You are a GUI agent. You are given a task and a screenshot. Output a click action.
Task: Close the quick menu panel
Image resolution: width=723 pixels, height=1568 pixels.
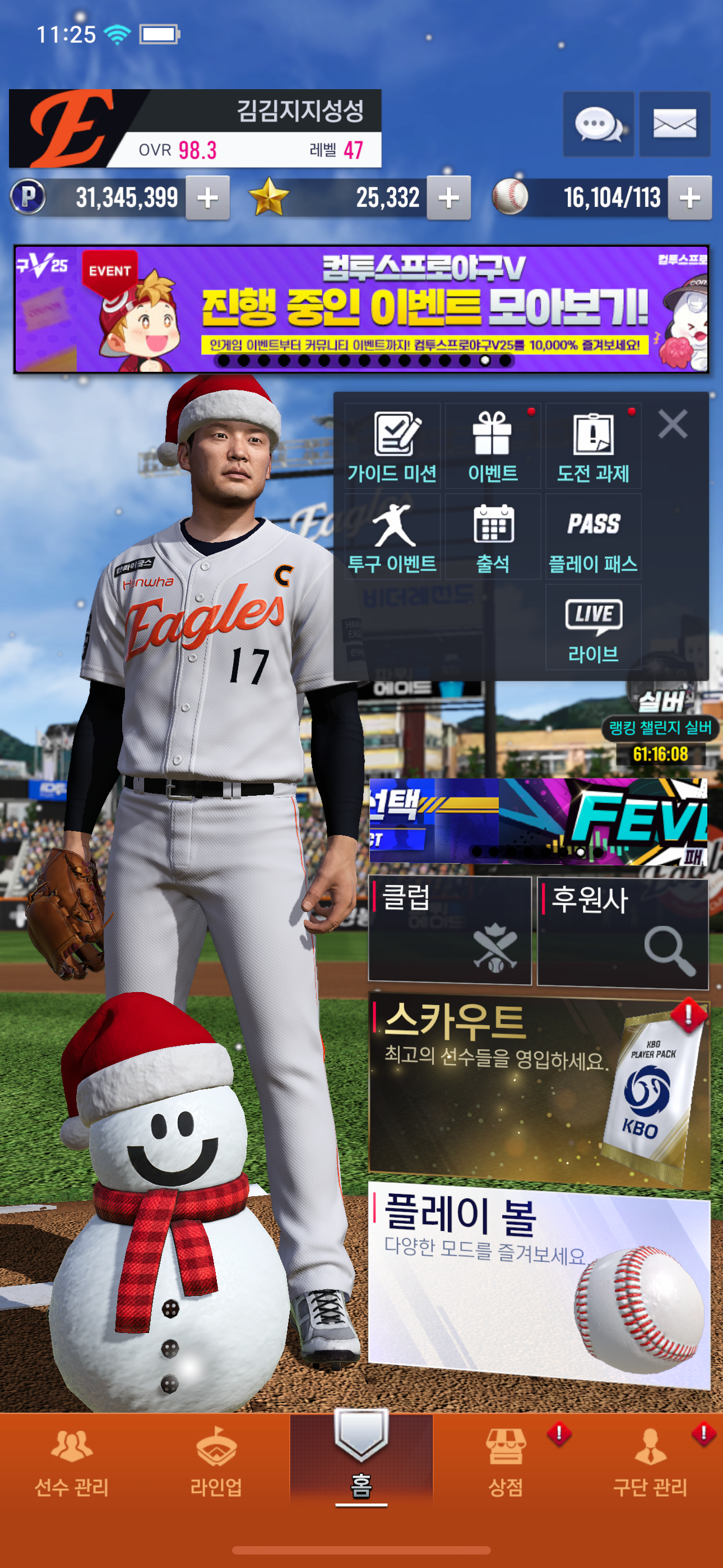coord(673,423)
